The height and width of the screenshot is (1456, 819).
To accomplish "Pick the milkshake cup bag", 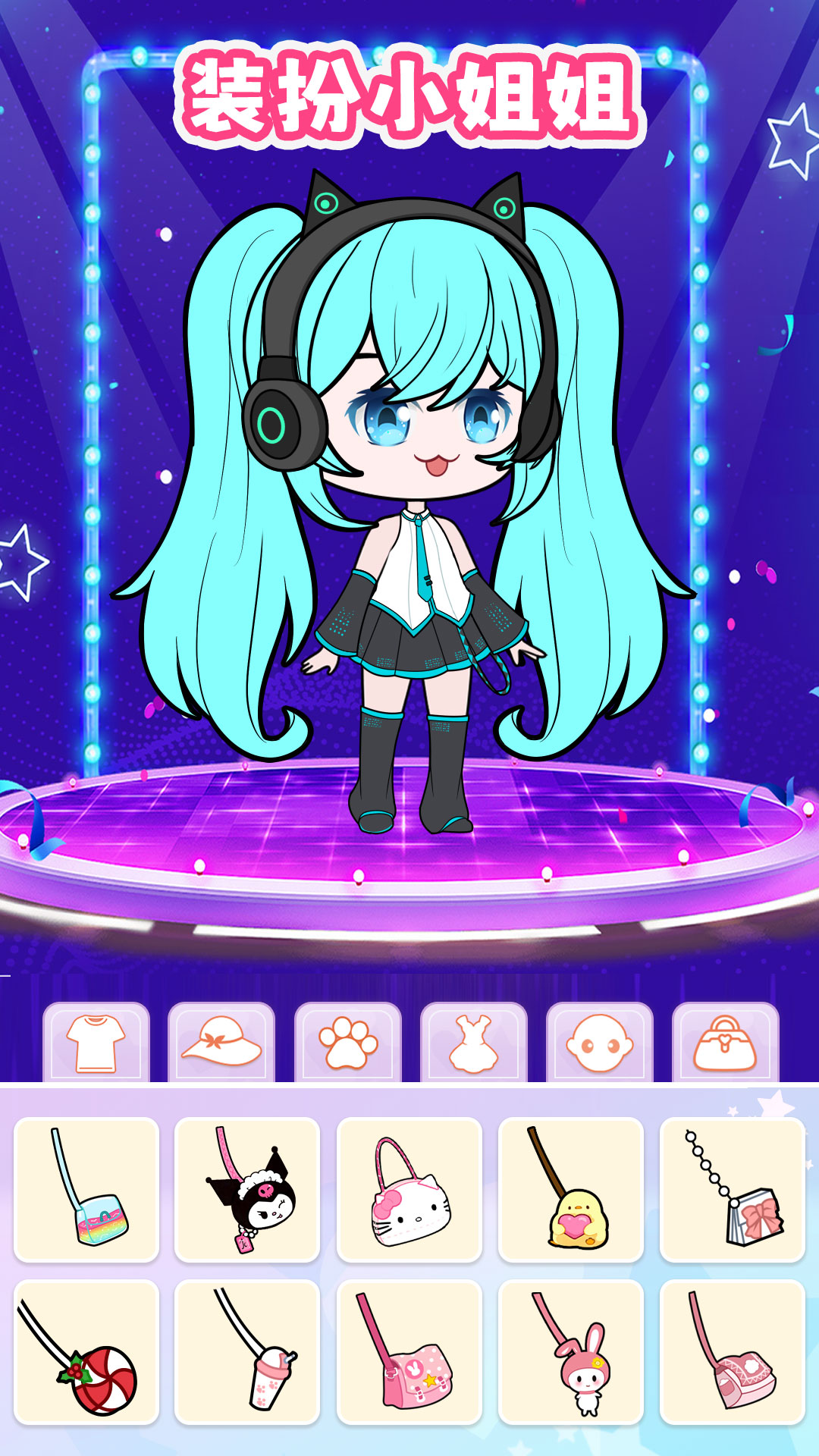I will tap(247, 1351).
